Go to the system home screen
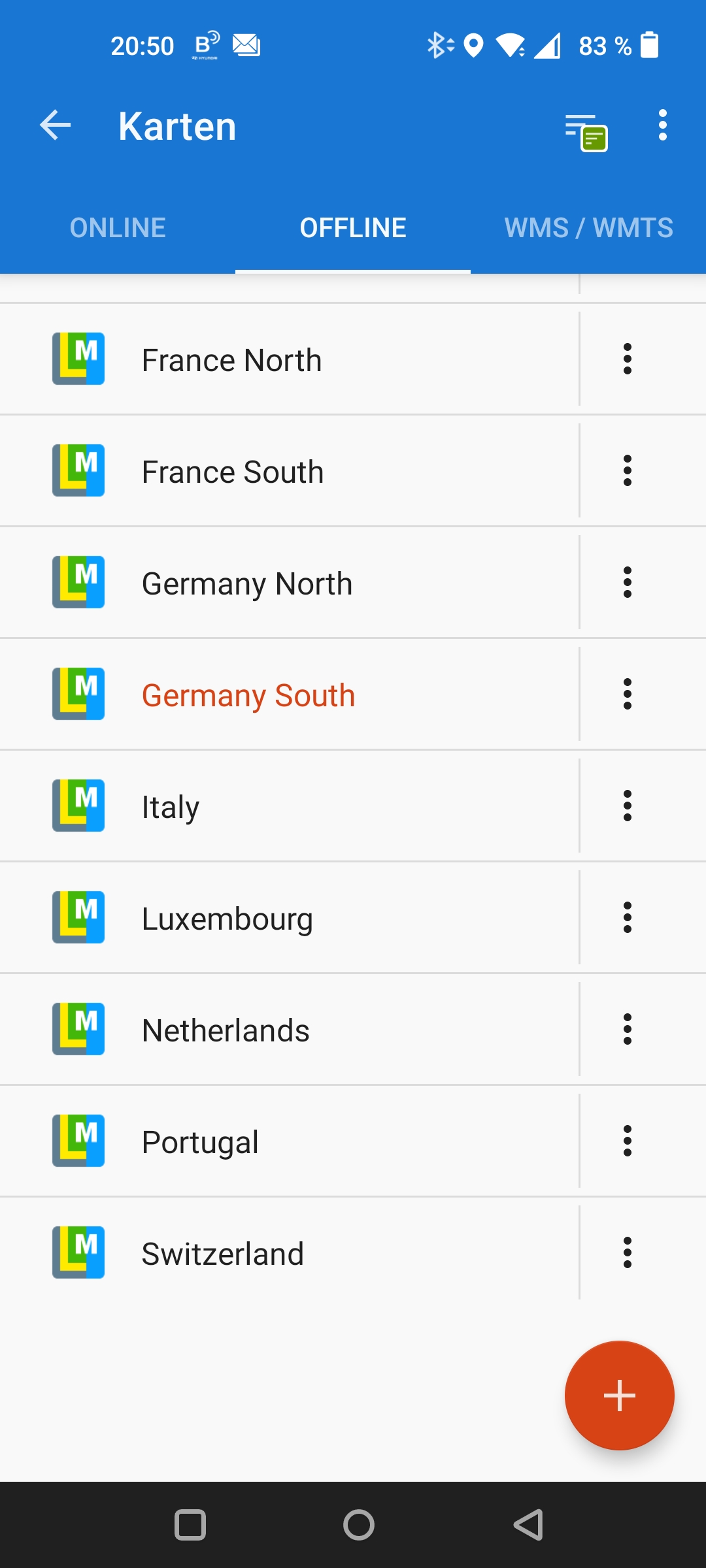The image size is (706, 1568). click(359, 1525)
